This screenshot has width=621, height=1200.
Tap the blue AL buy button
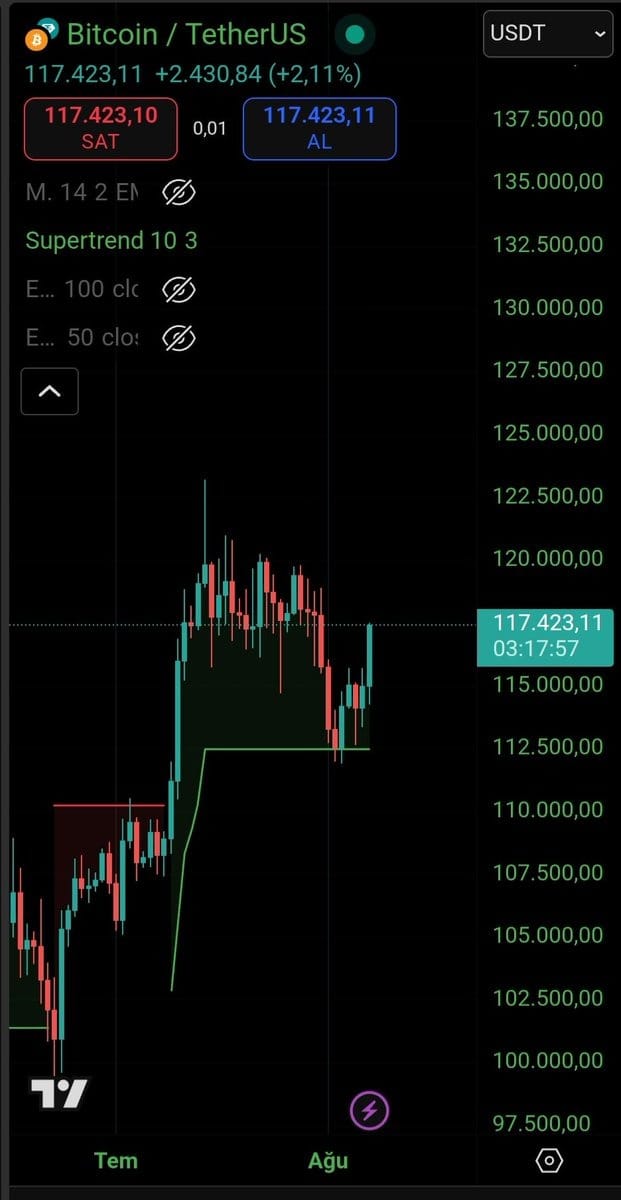tap(319, 128)
